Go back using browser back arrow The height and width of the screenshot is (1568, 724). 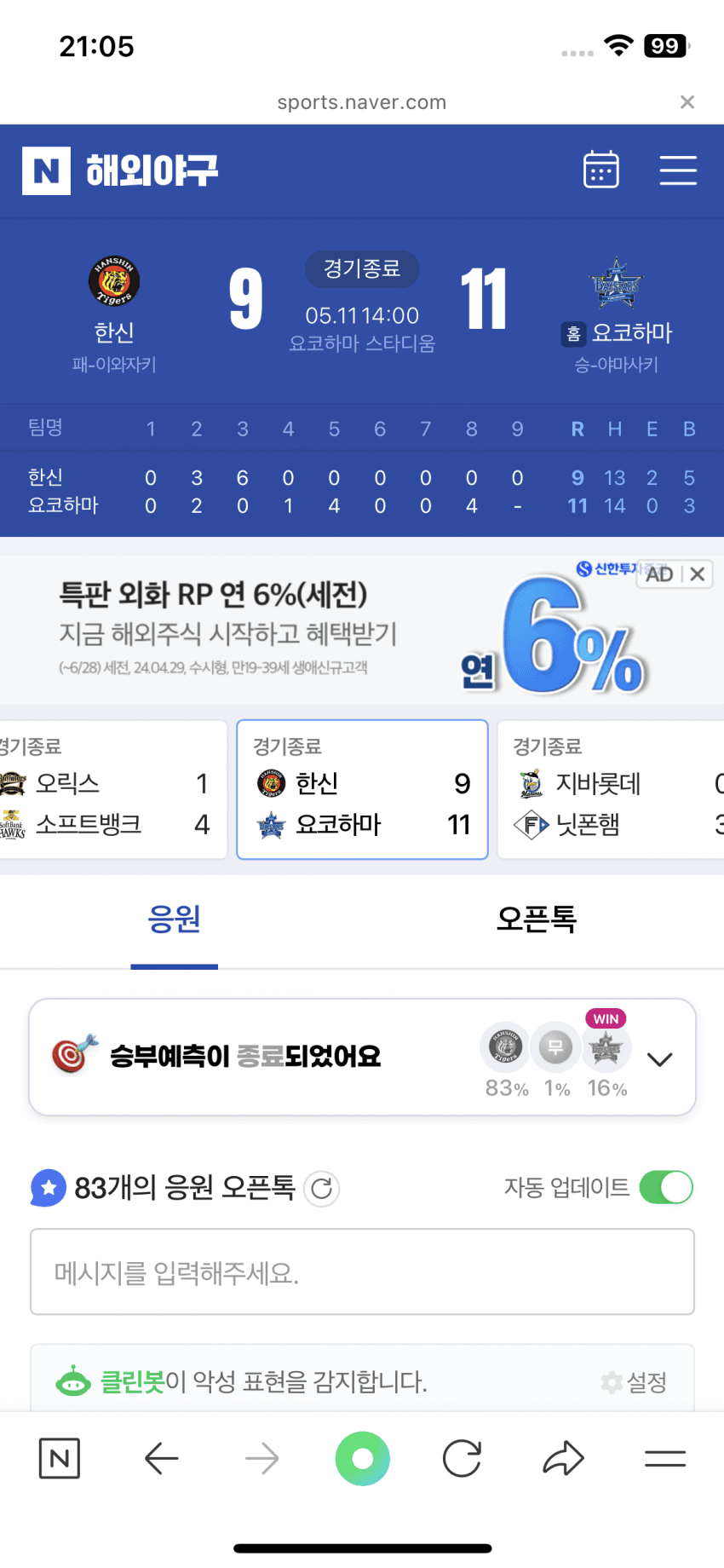click(x=162, y=1459)
